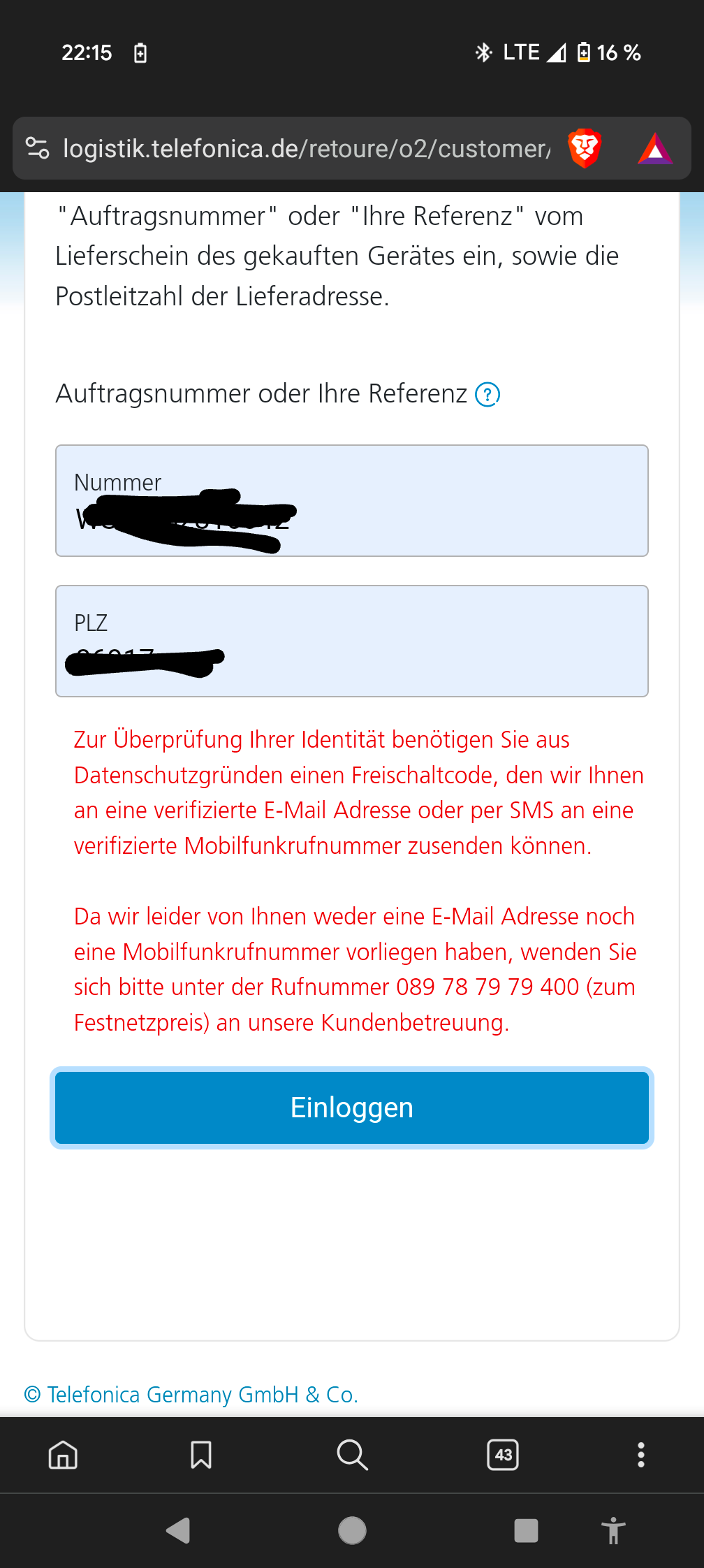Viewport: 704px width, 1568px height.
Task: Edit the PLZ postal code field
Action: (x=352, y=641)
